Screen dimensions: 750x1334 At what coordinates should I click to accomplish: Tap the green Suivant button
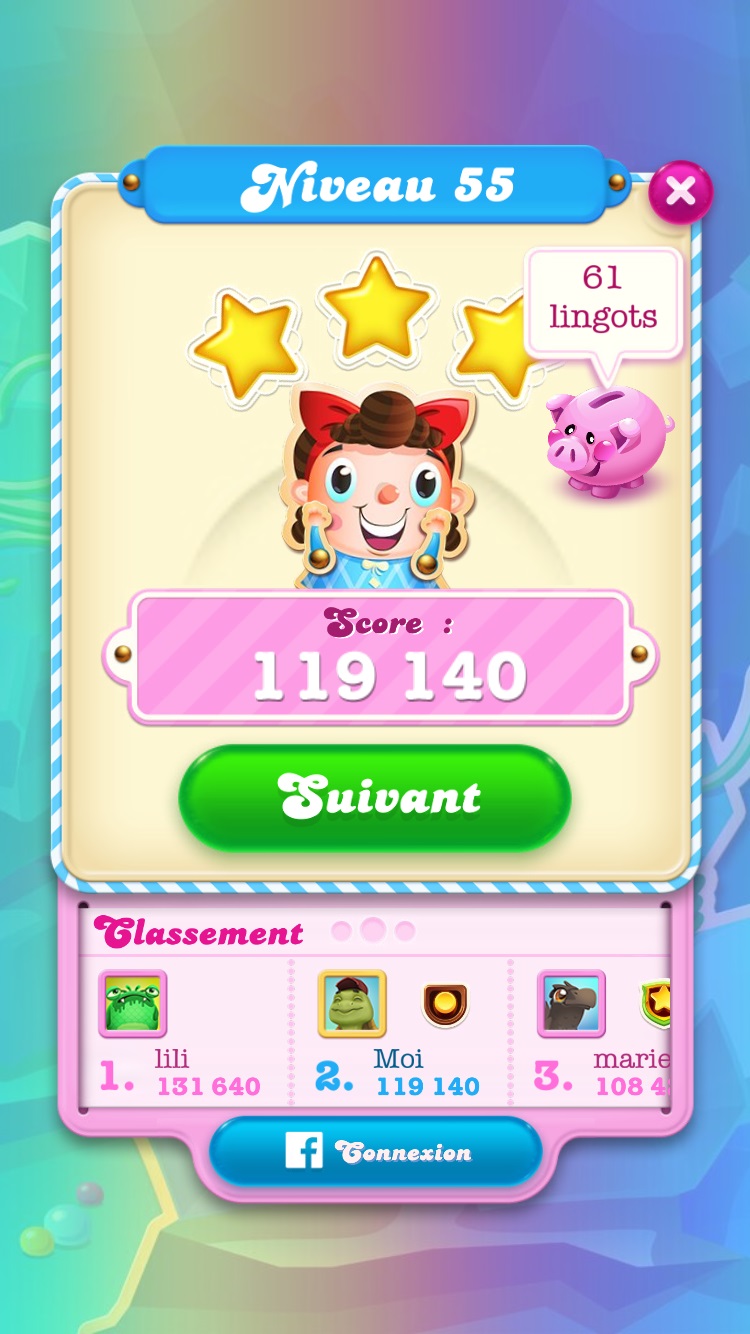click(375, 798)
